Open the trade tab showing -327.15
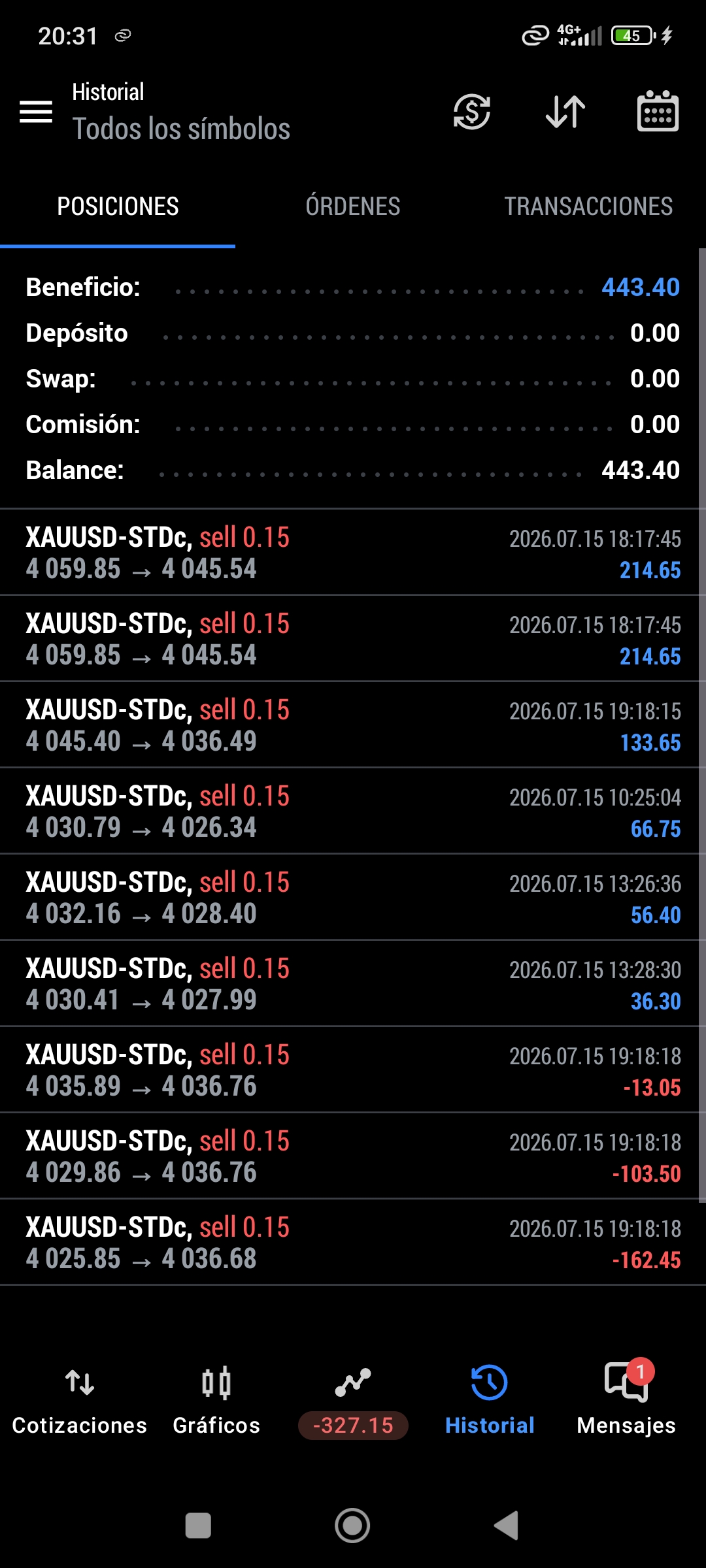 [x=353, y=1401]
